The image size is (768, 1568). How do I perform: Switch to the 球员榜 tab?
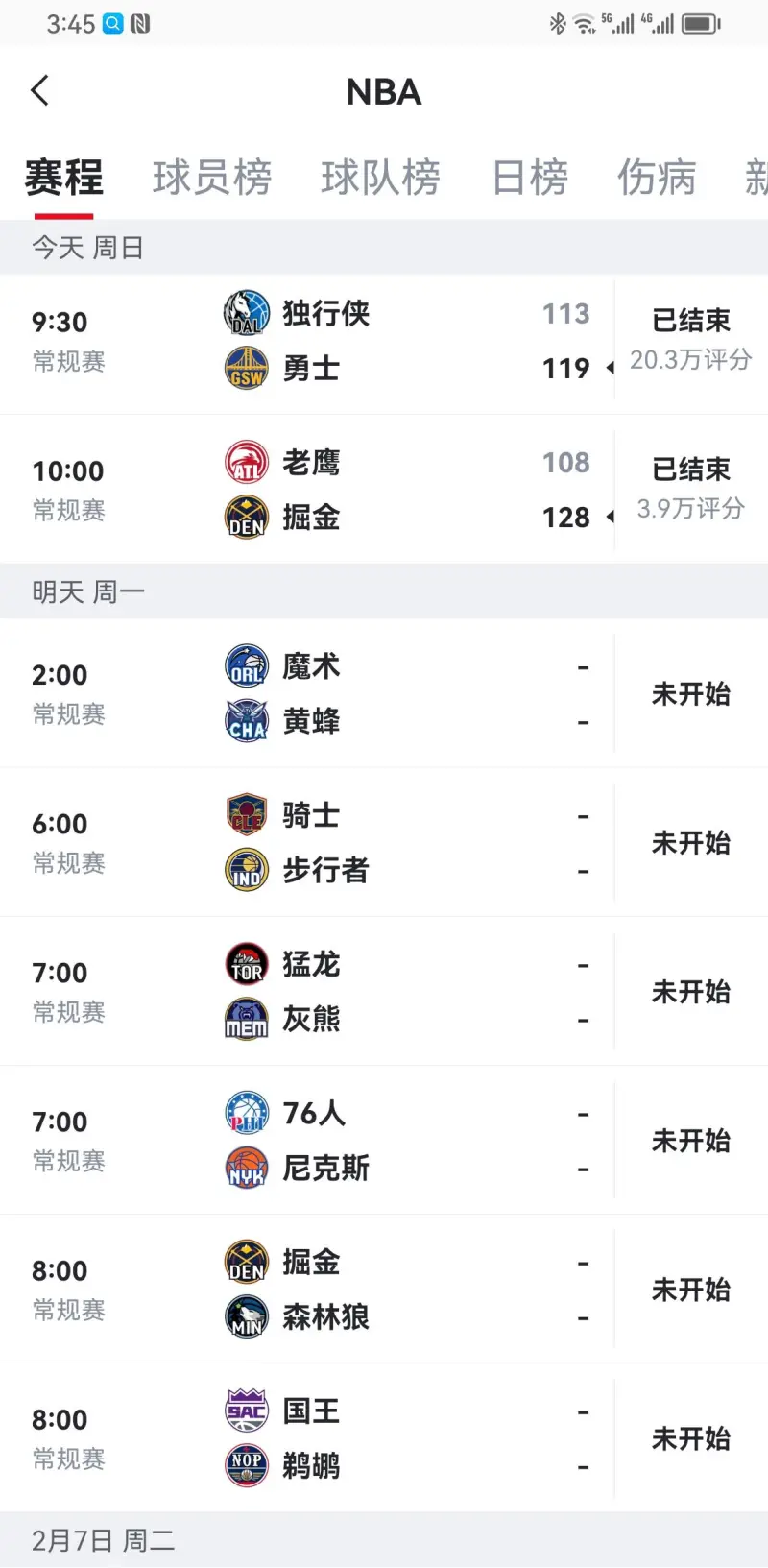(x=212, y=178)
